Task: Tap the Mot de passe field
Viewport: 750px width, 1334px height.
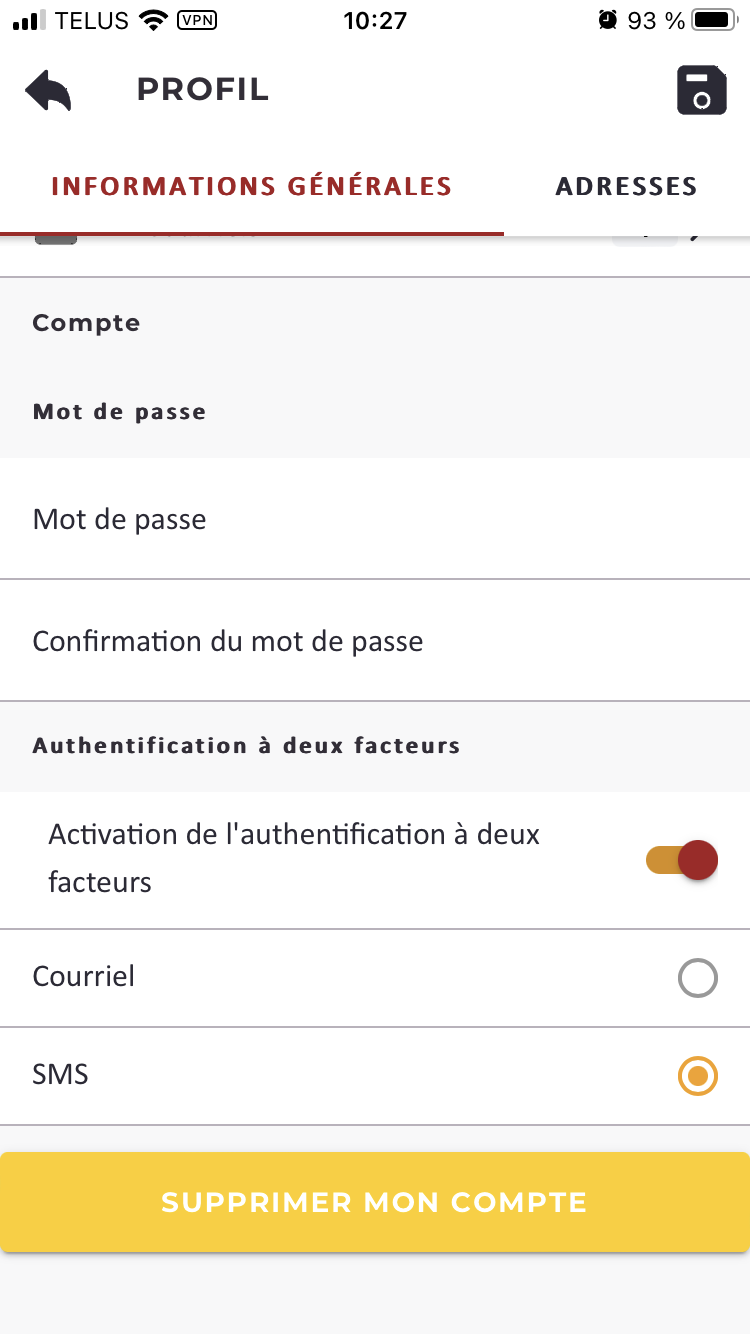Action: pyautogui.click(x=375, y=519)
